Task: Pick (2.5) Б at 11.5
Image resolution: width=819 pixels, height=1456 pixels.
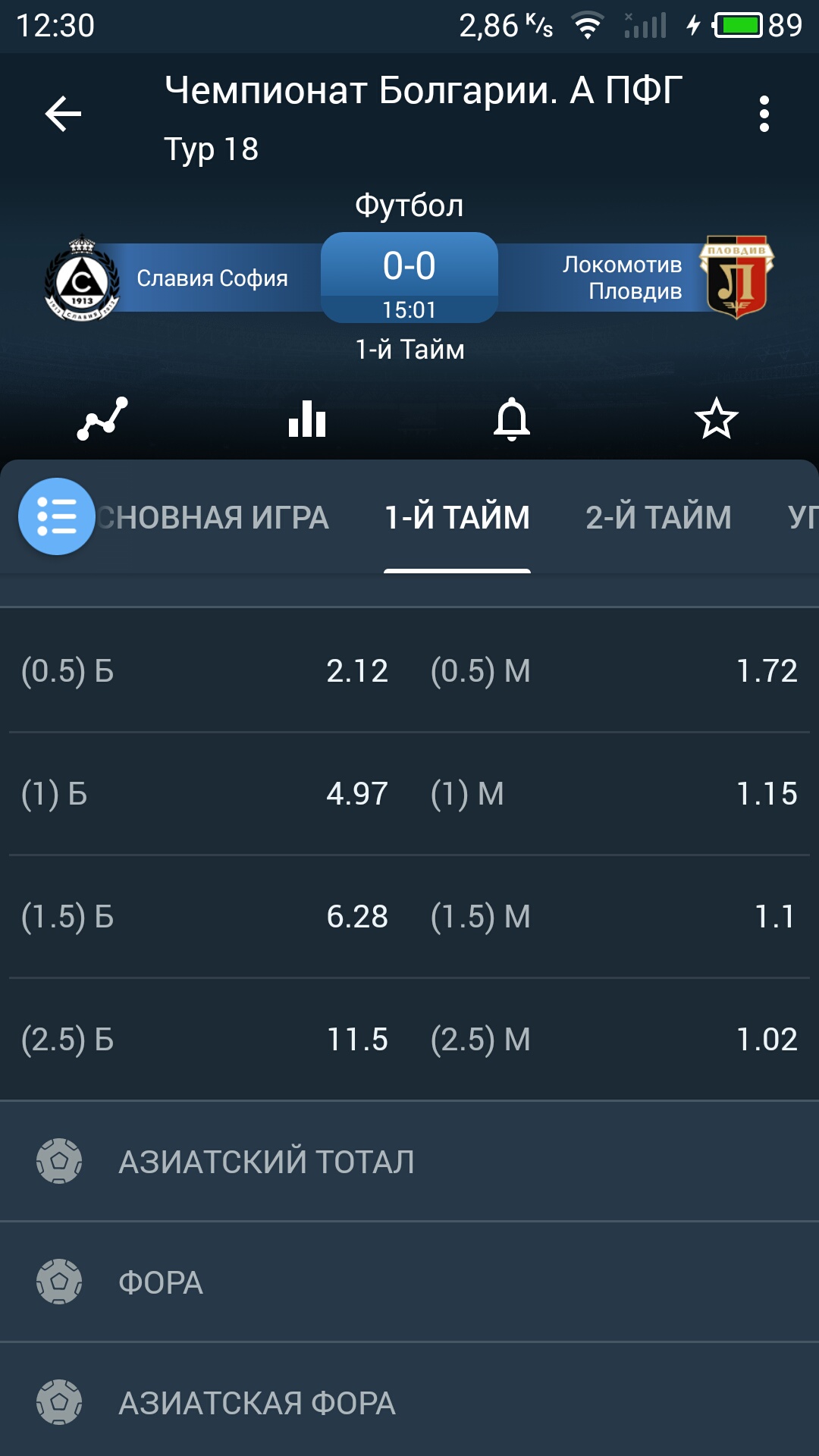Action: coord(205,1040)
